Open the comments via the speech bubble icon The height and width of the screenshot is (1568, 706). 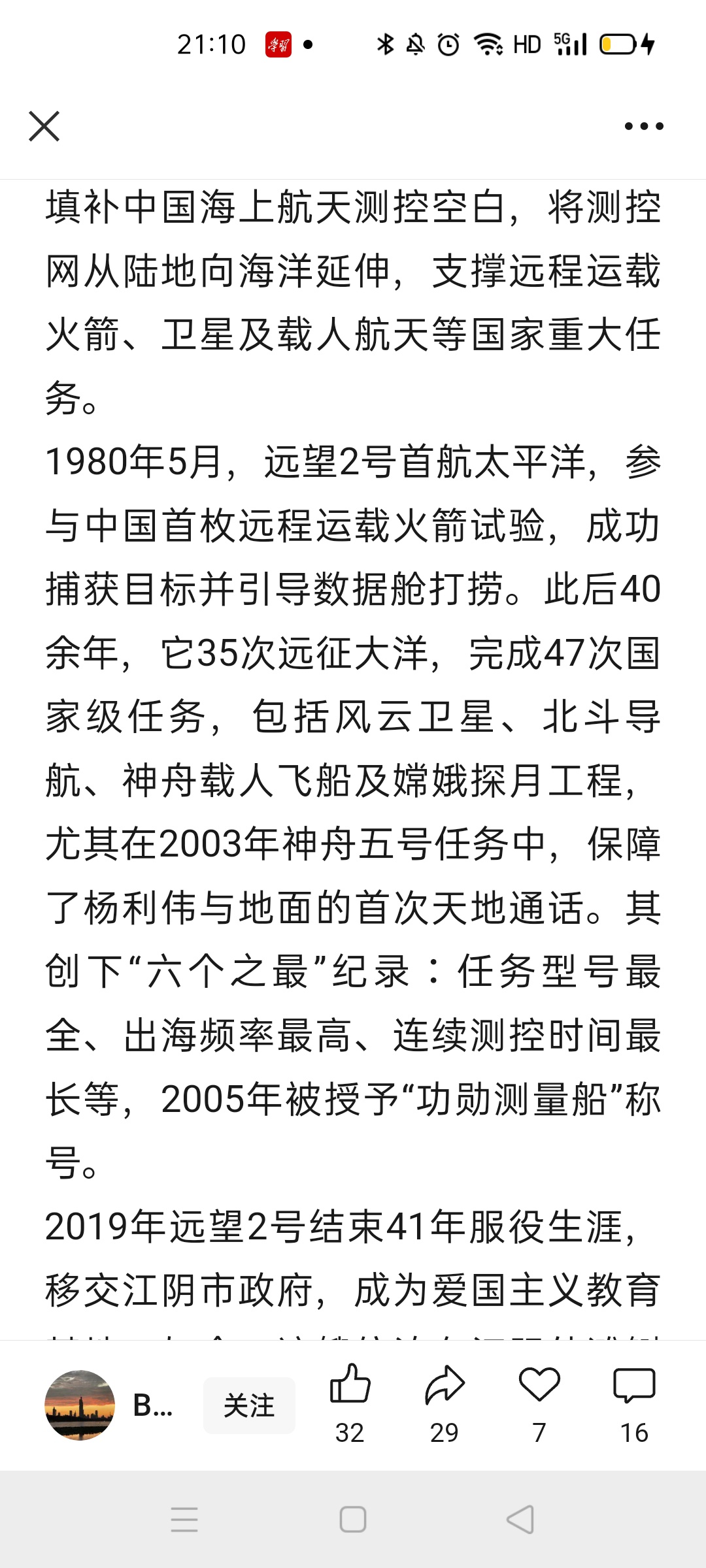pyautogui.click(x=634, y=1385)
